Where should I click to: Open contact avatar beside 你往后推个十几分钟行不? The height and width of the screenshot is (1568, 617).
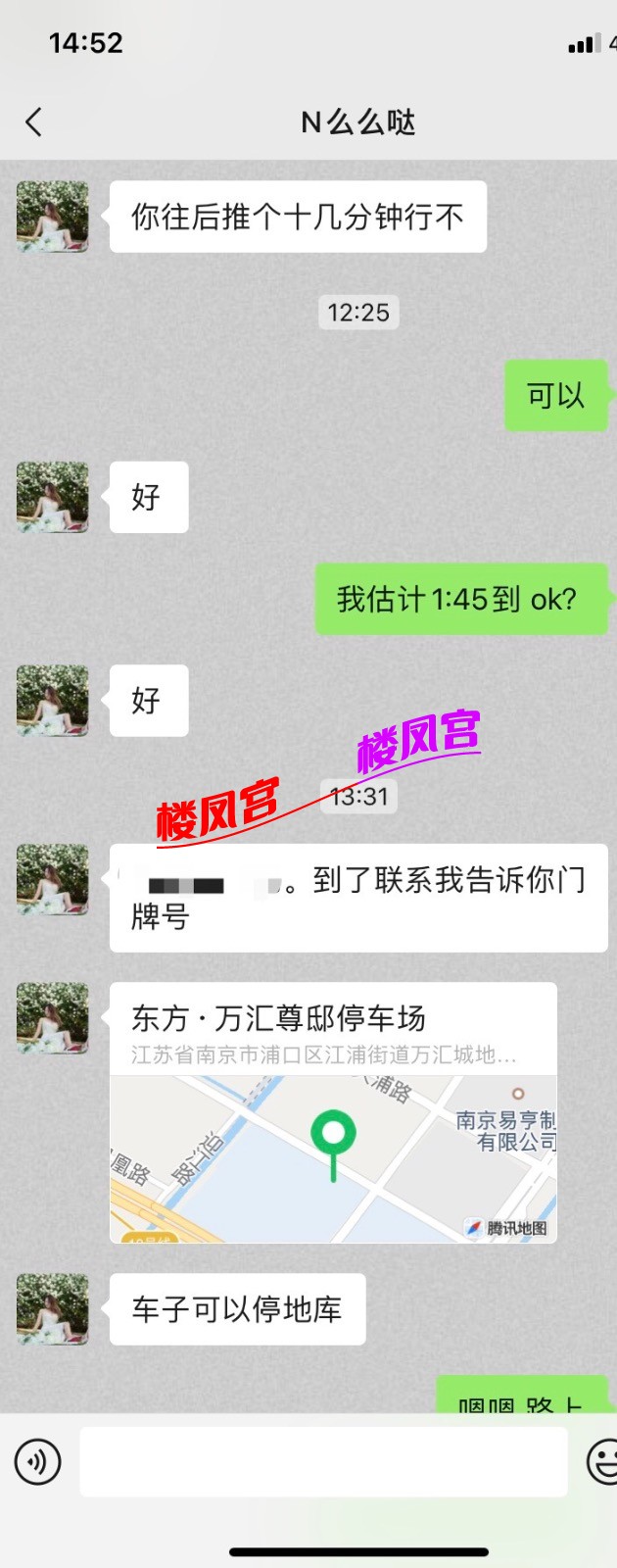point(53,217)
